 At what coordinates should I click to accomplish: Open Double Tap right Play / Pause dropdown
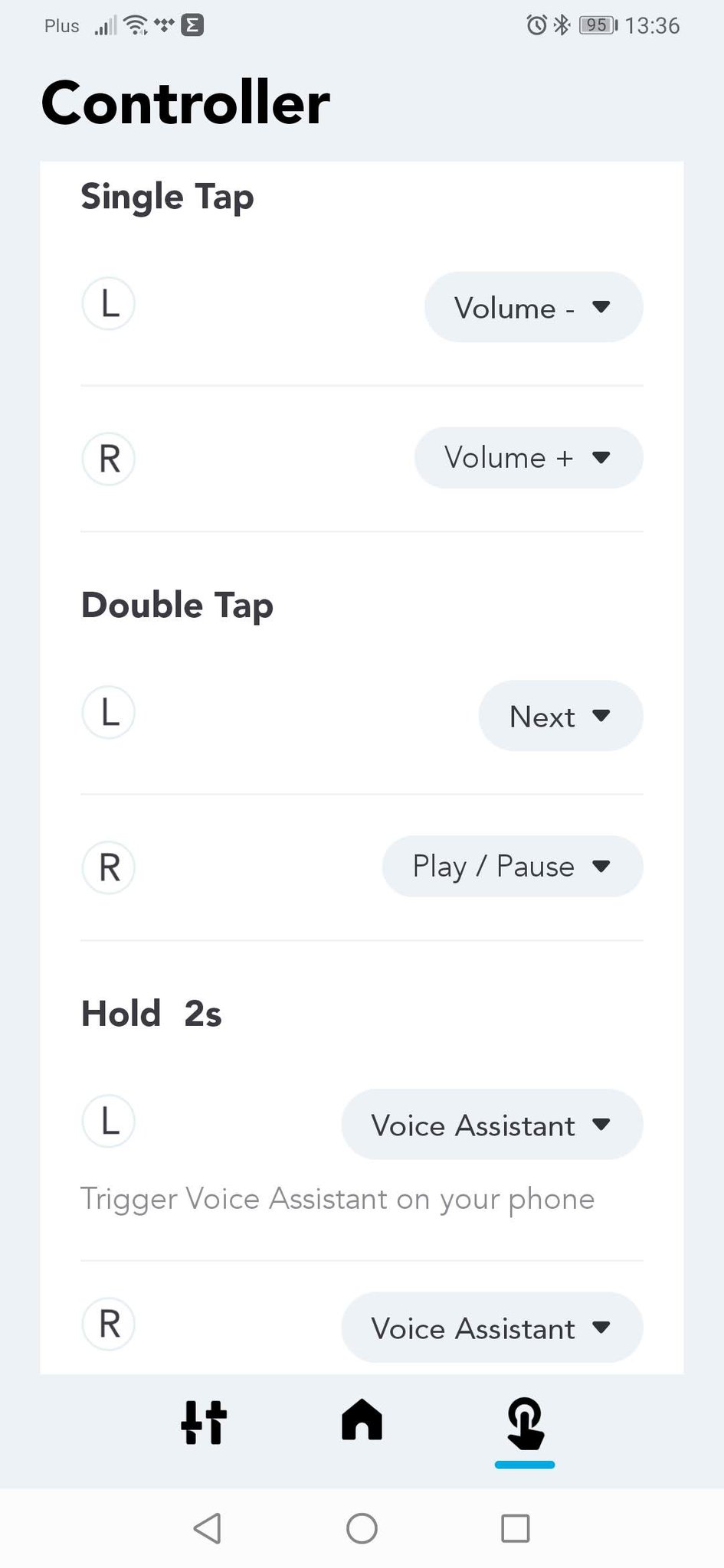click(x=513, y=866)
